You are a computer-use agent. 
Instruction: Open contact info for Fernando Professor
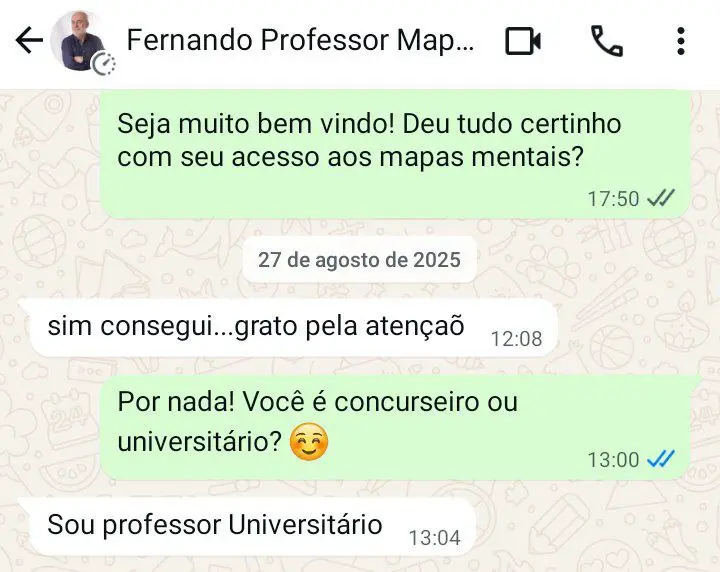click(x=298, y=41)
